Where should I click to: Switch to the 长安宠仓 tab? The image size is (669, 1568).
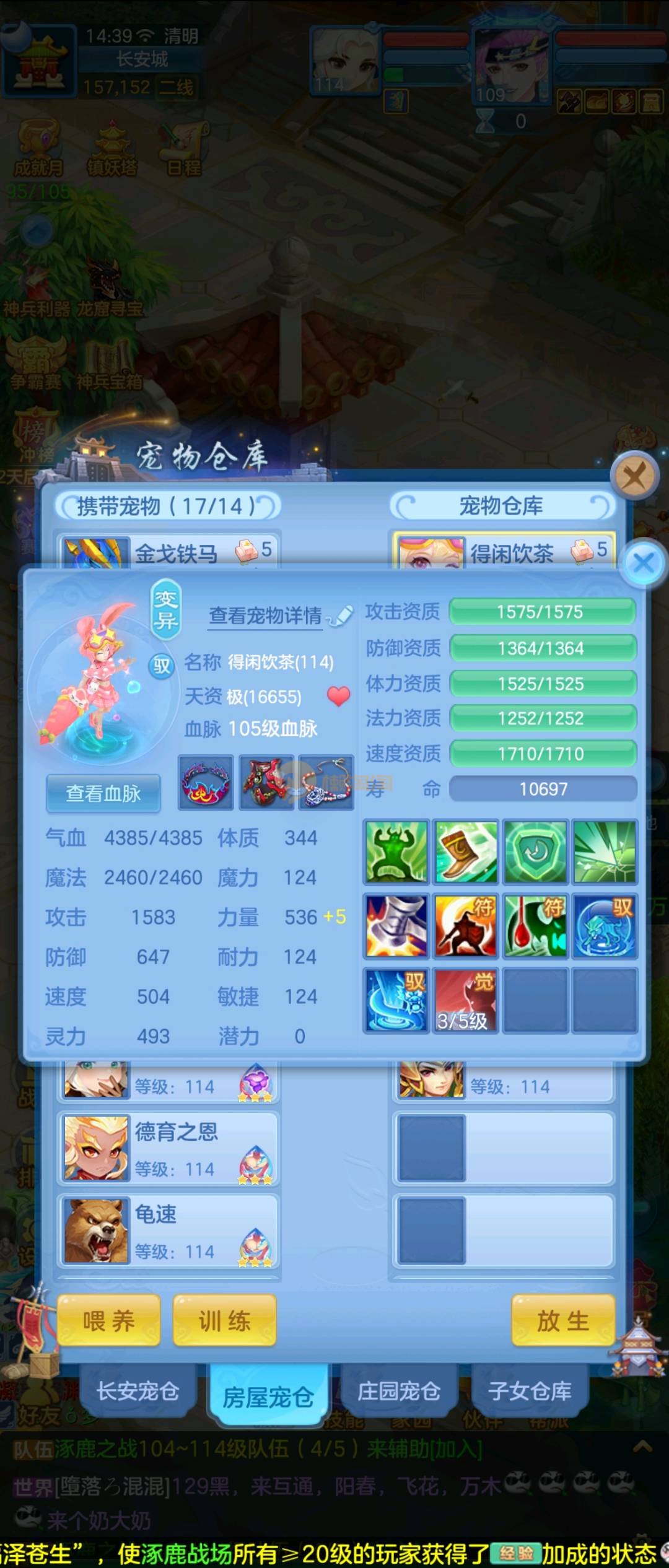pos(138,1392)
